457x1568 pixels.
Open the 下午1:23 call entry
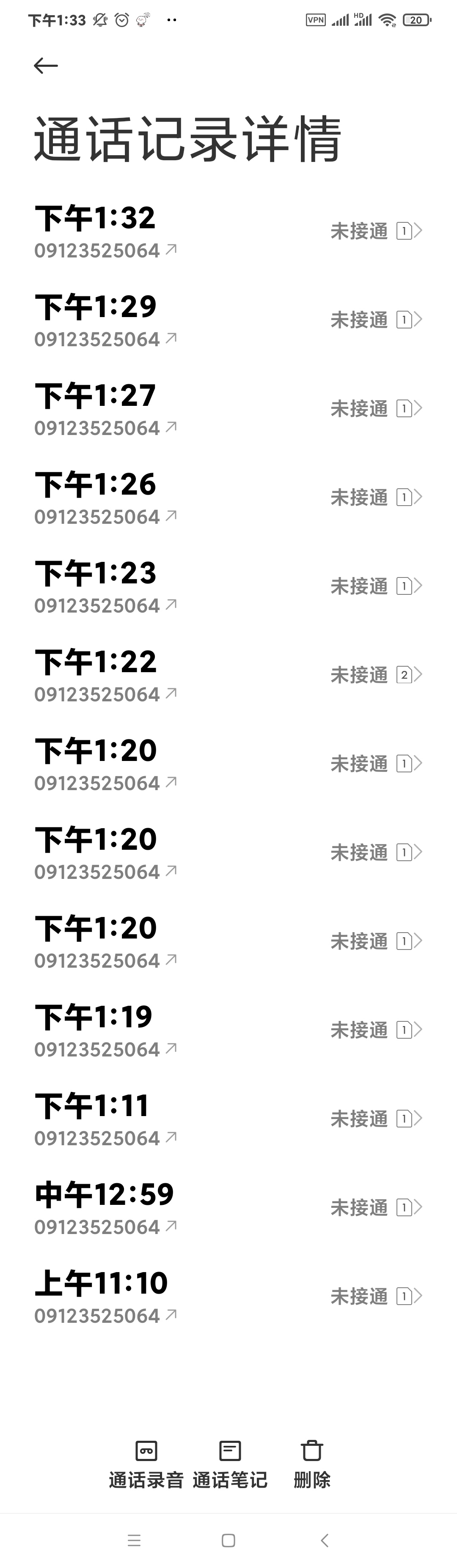(x=228, y=587)
